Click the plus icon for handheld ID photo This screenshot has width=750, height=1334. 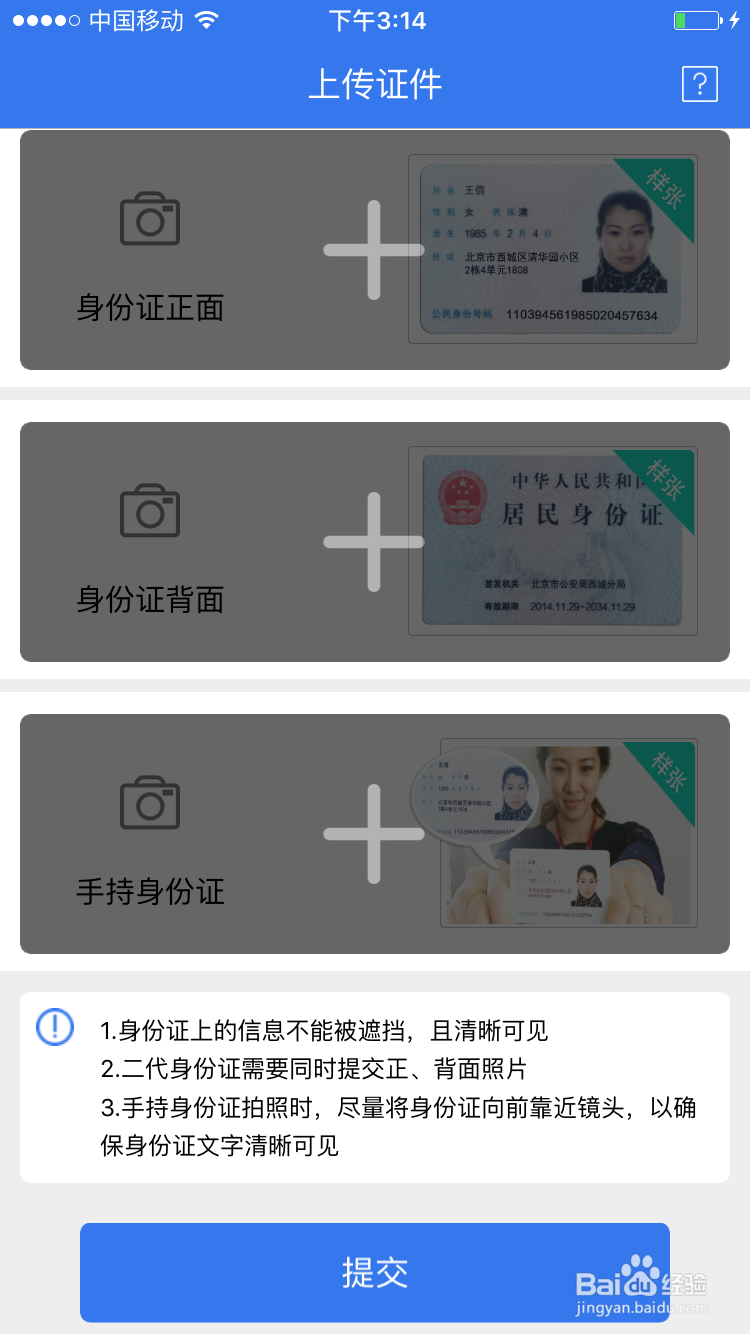click(374, 833)
